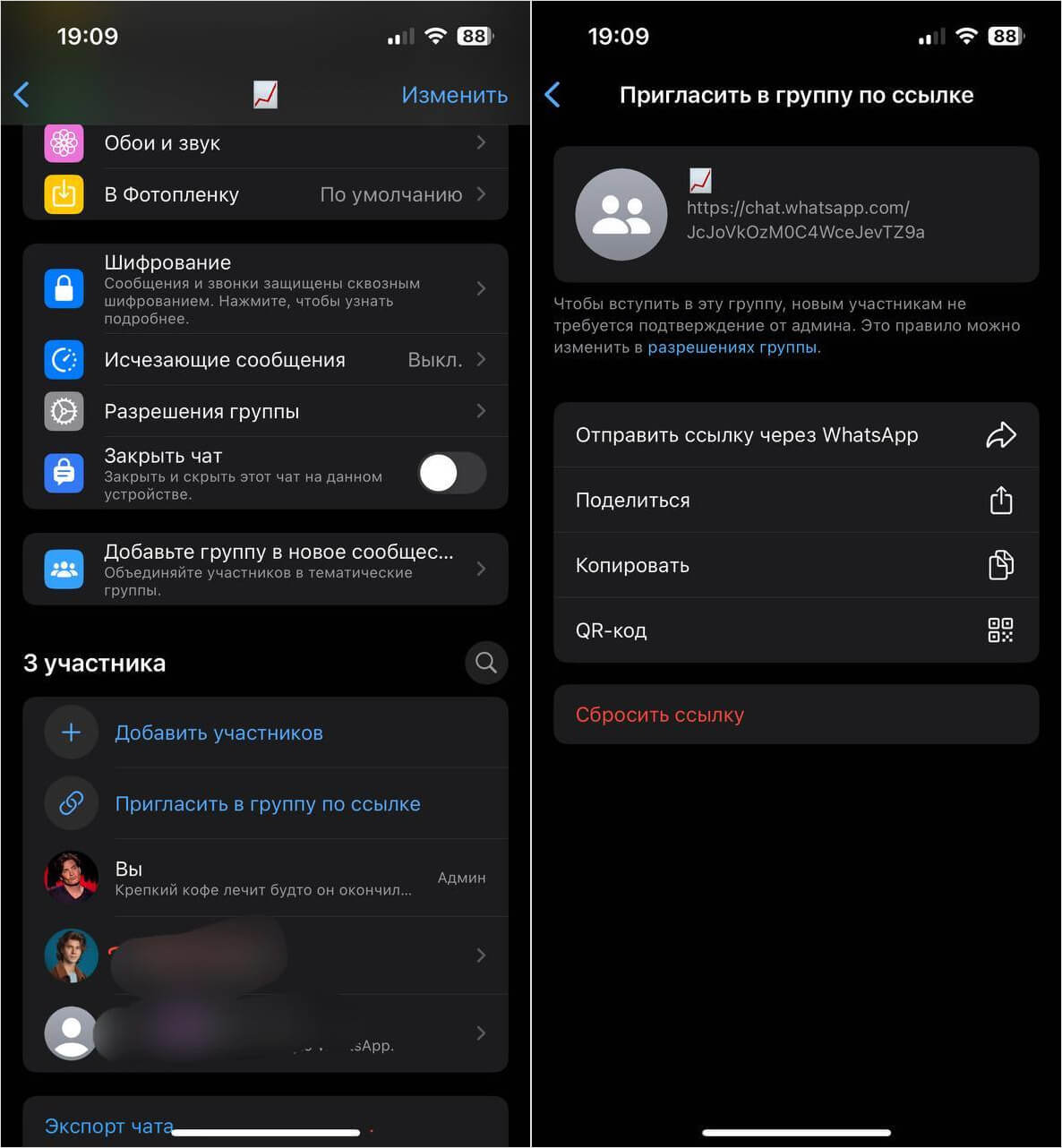Toggle the Закрыть чат switch
Screen dimensions: 1062x1148
(x=451, y=473)
